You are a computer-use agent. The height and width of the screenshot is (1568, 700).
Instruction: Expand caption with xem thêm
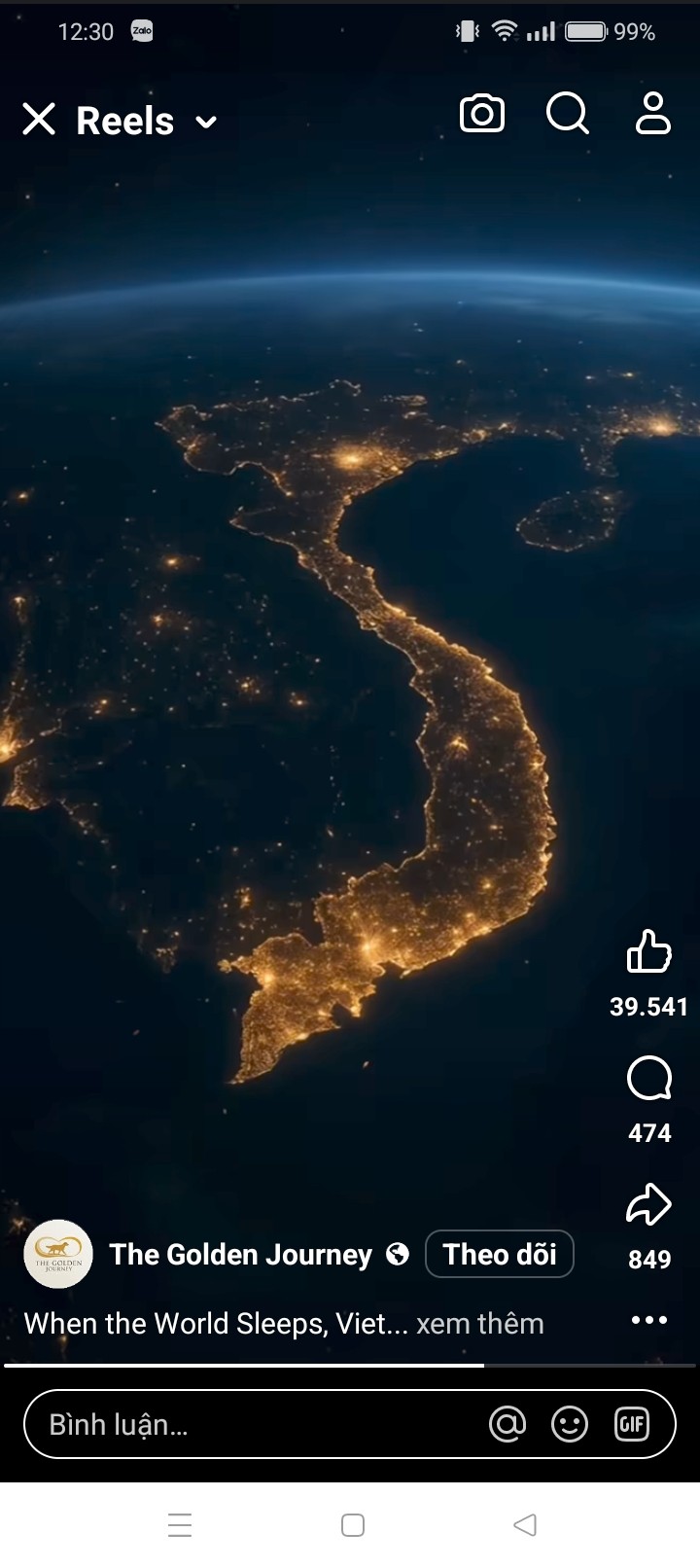click(480, 1324)
